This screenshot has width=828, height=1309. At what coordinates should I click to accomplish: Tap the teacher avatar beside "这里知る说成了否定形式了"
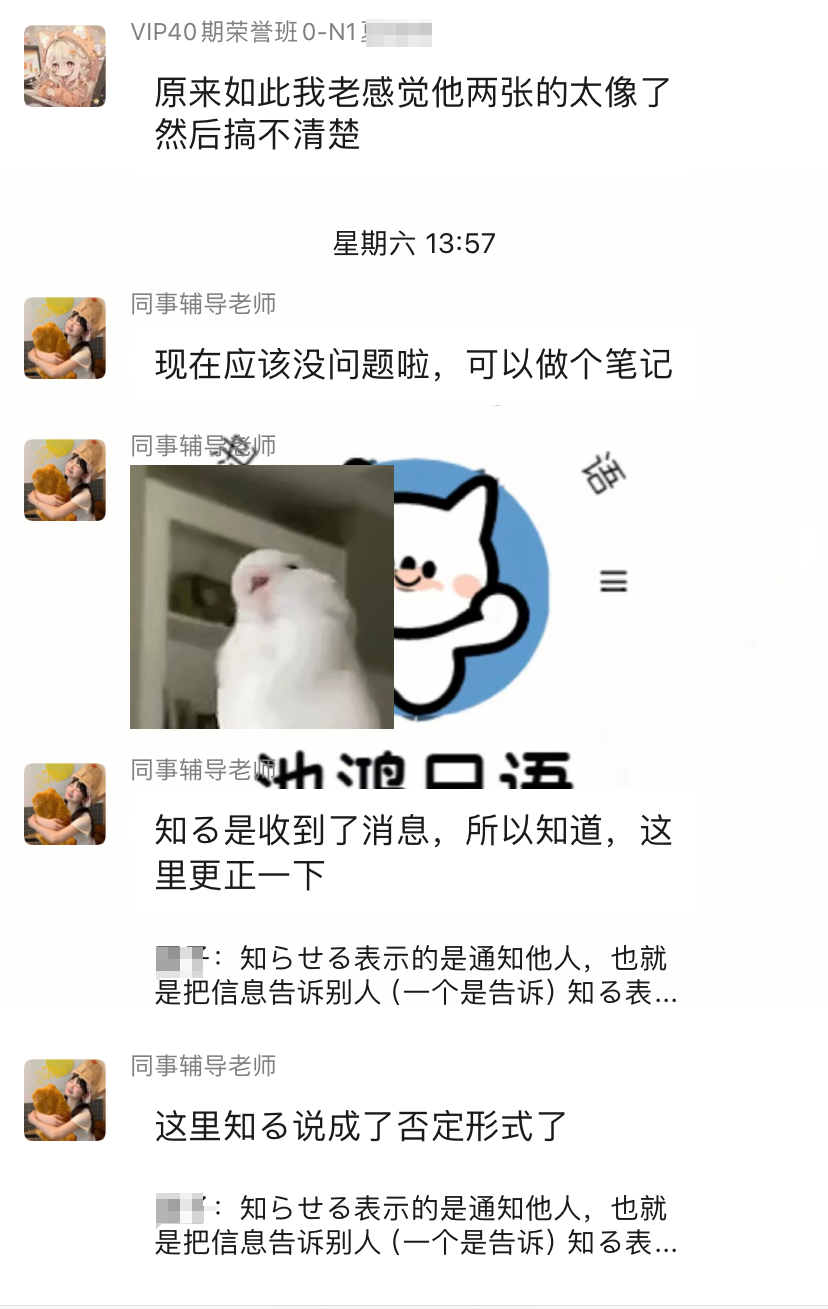(x=65, y=1100)
